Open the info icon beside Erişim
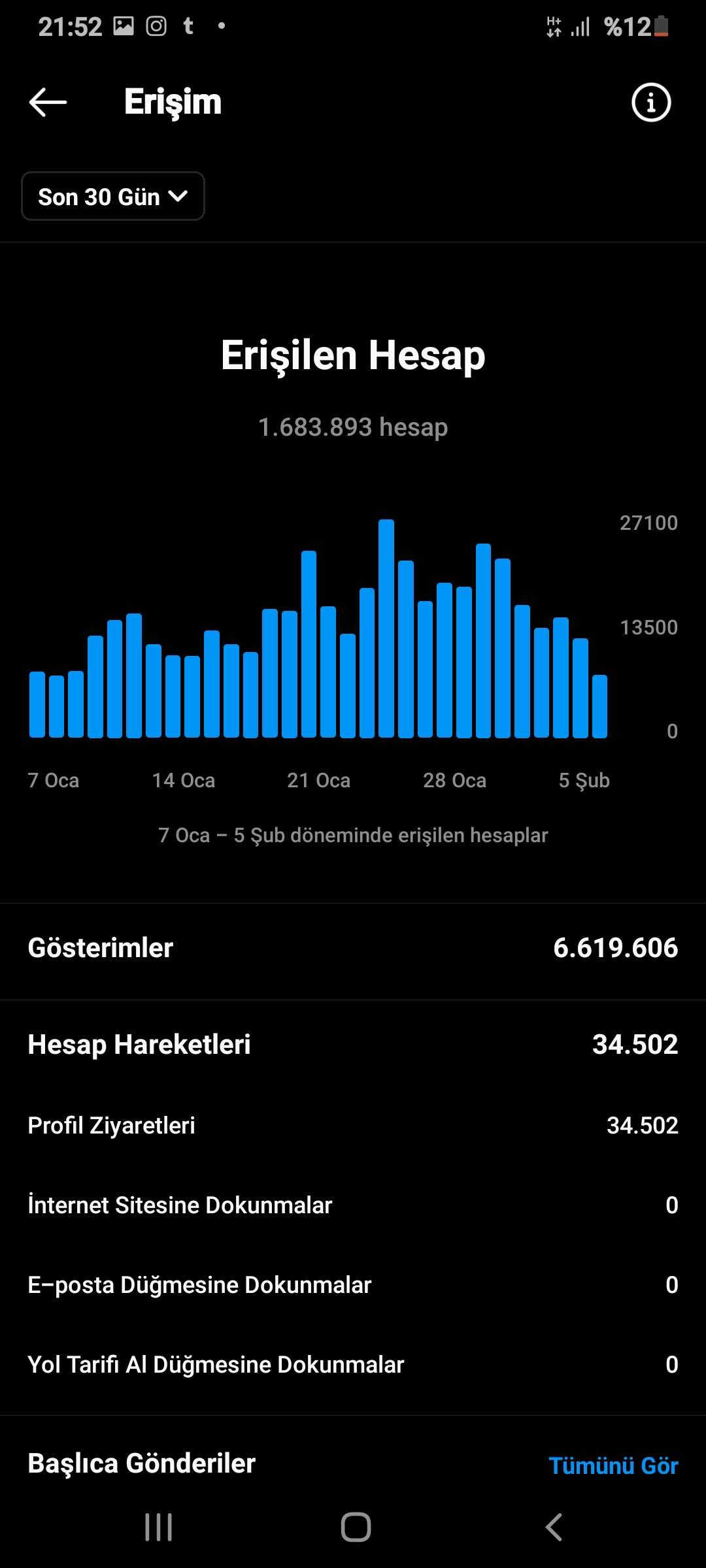The image size is (706, 1568). tap(651, 102)
